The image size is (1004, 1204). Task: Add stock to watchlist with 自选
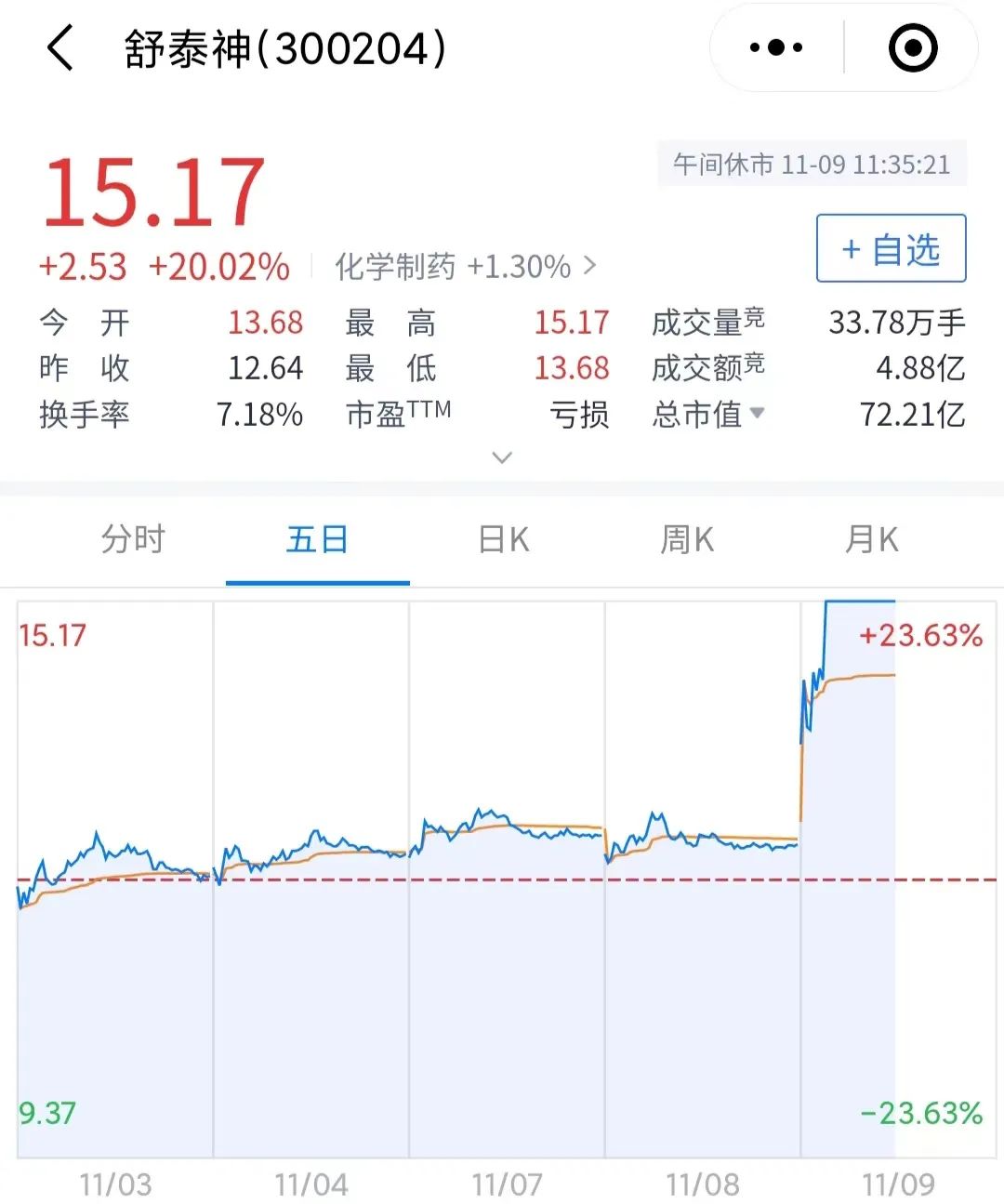(891, 249)
